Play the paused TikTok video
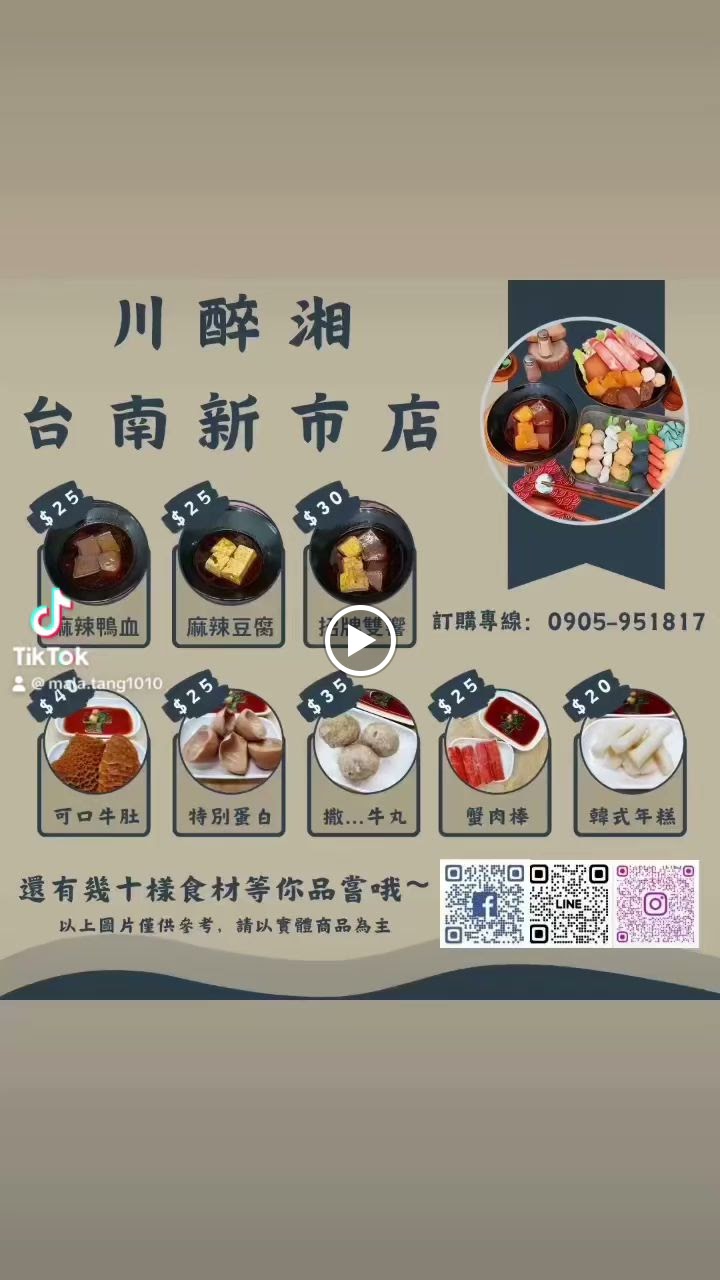This screenshot has width=720, height=1280. pyautogui.click(x=360, y=640)
